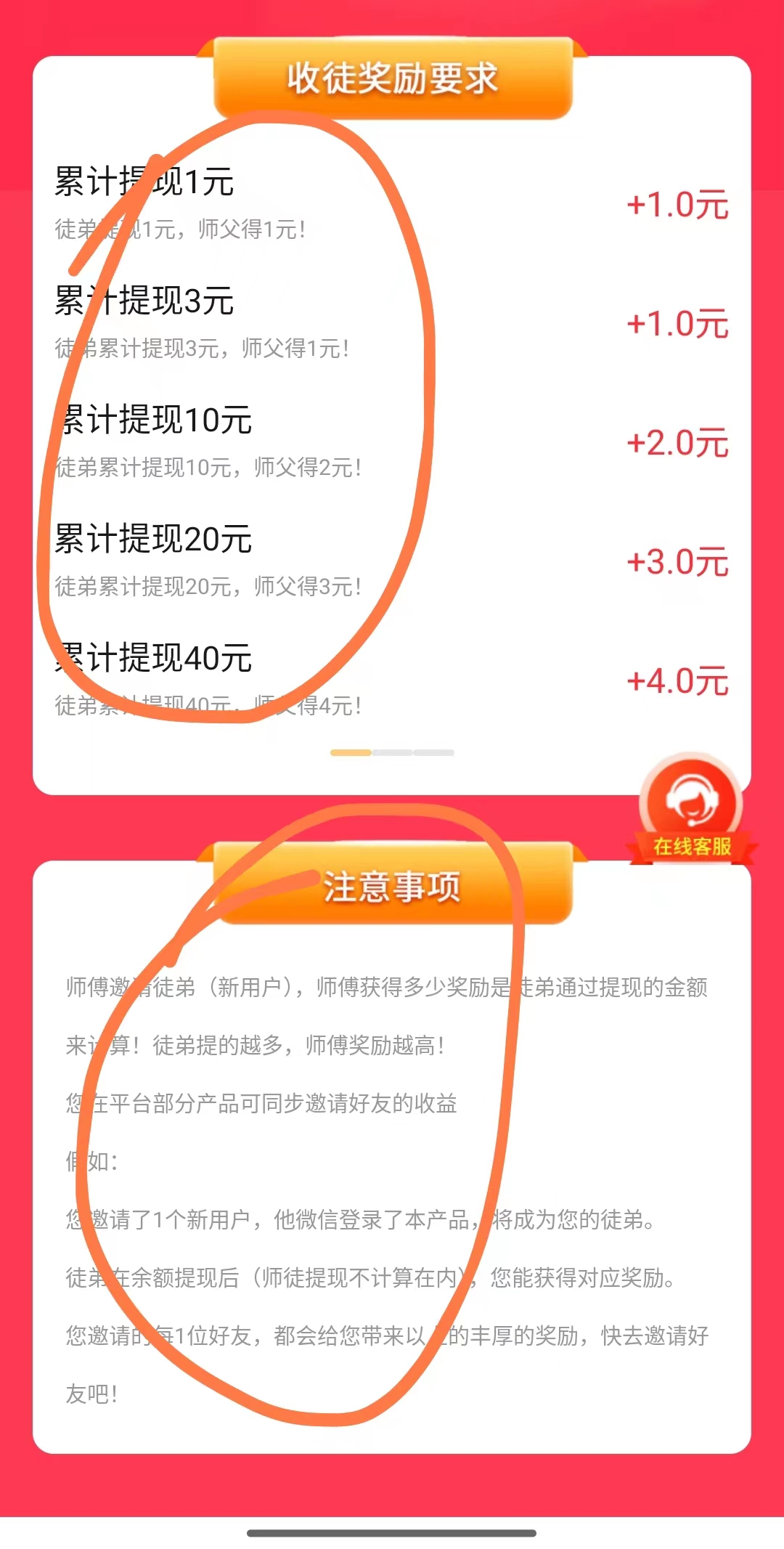This screenshot has height=1549, width=784.
Task: Tap the reward list page indicator
Action: coord(392,752)
